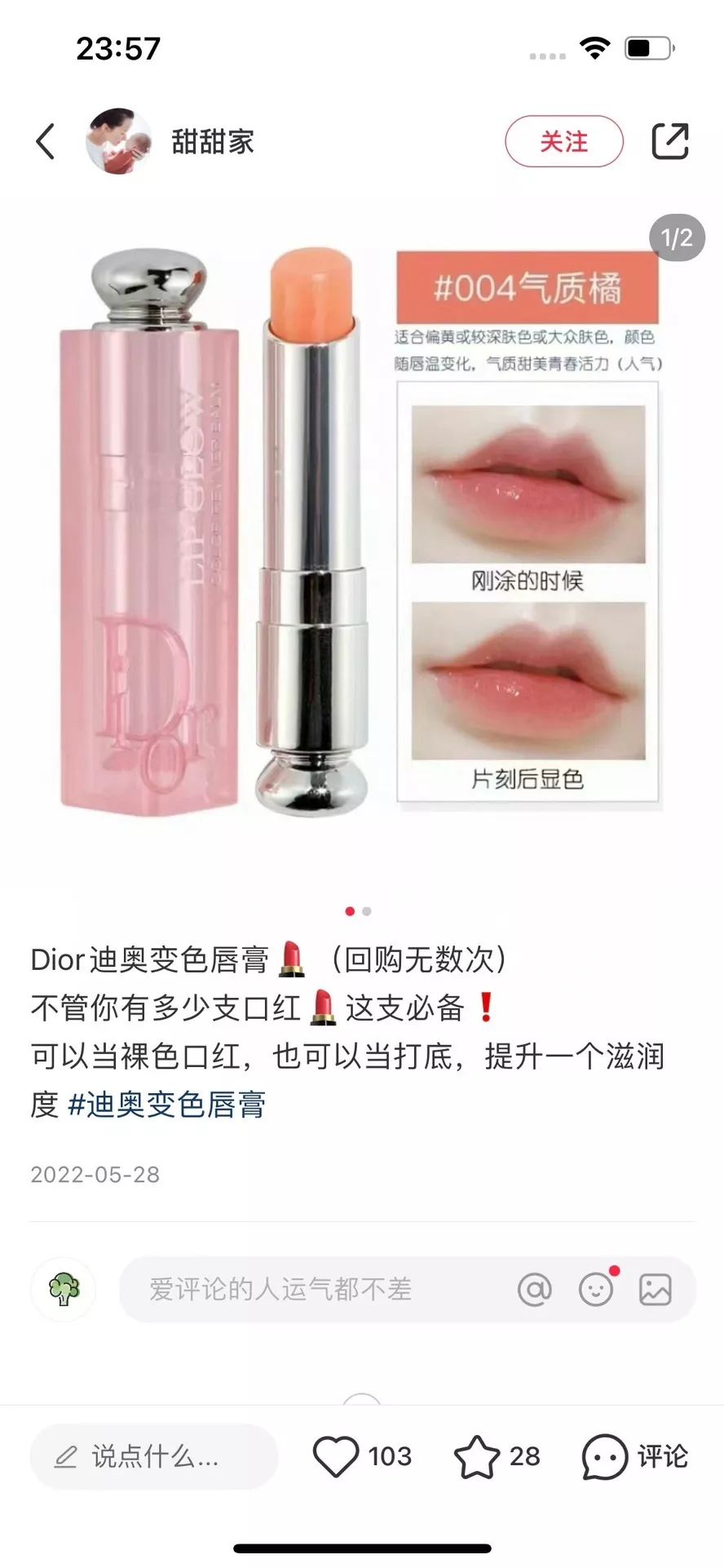Mention someone using the @ icon
The image size is (724, 1568).
535,1289
